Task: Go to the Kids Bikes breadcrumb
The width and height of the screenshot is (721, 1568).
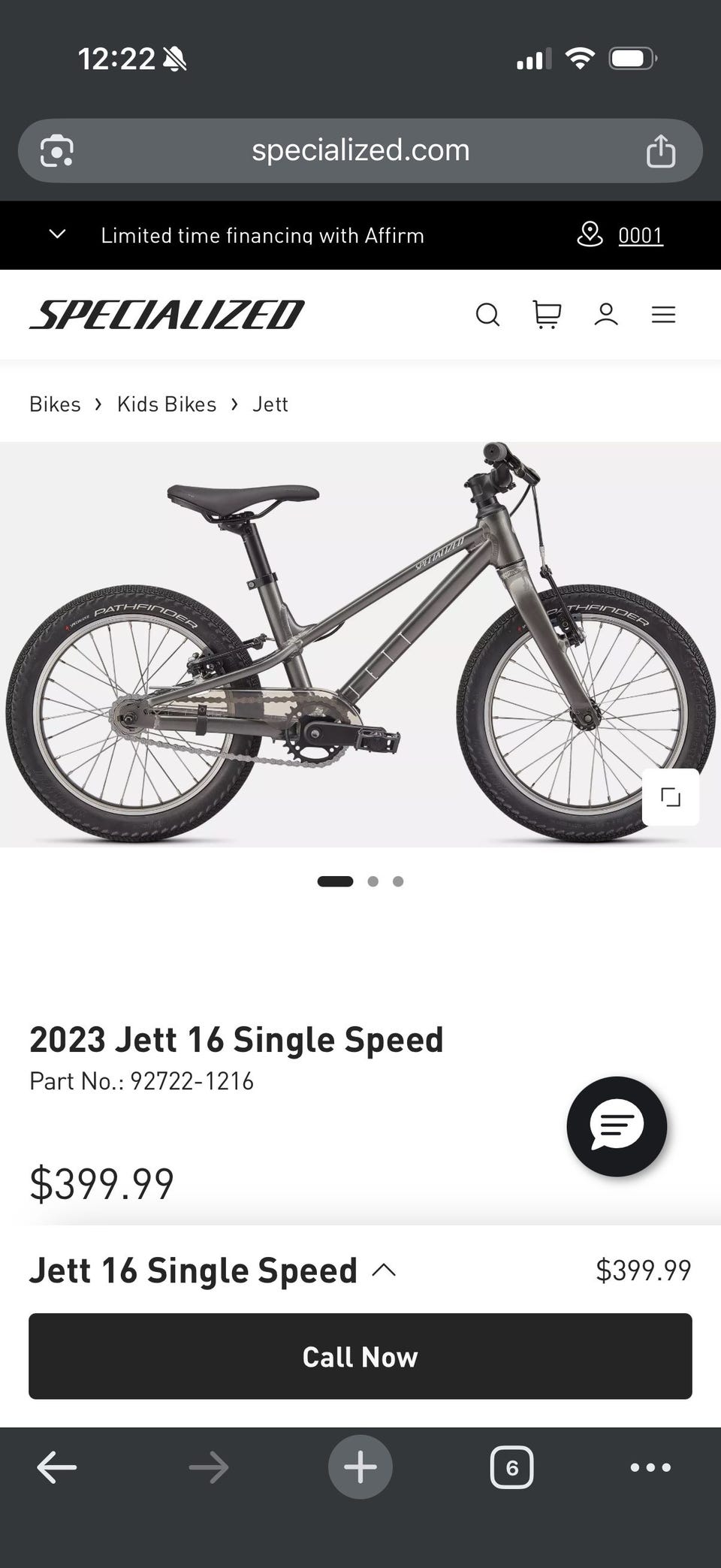Action: [167, 404]
